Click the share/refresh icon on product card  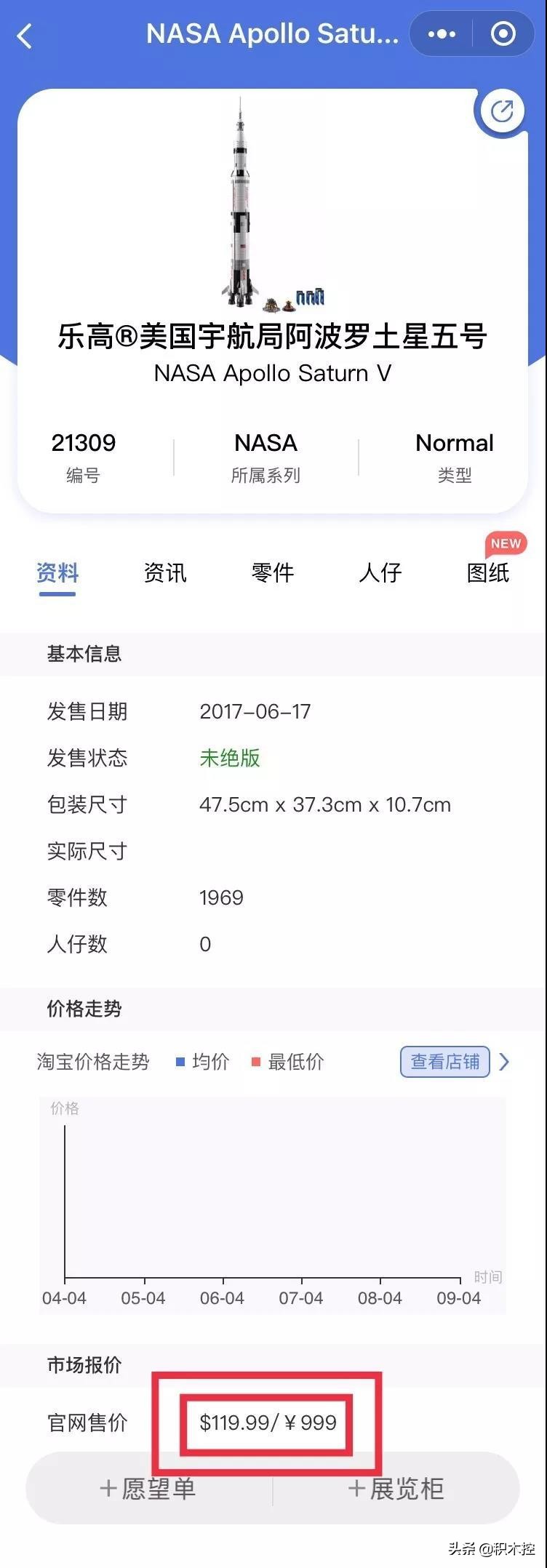(x=501, y=111)
